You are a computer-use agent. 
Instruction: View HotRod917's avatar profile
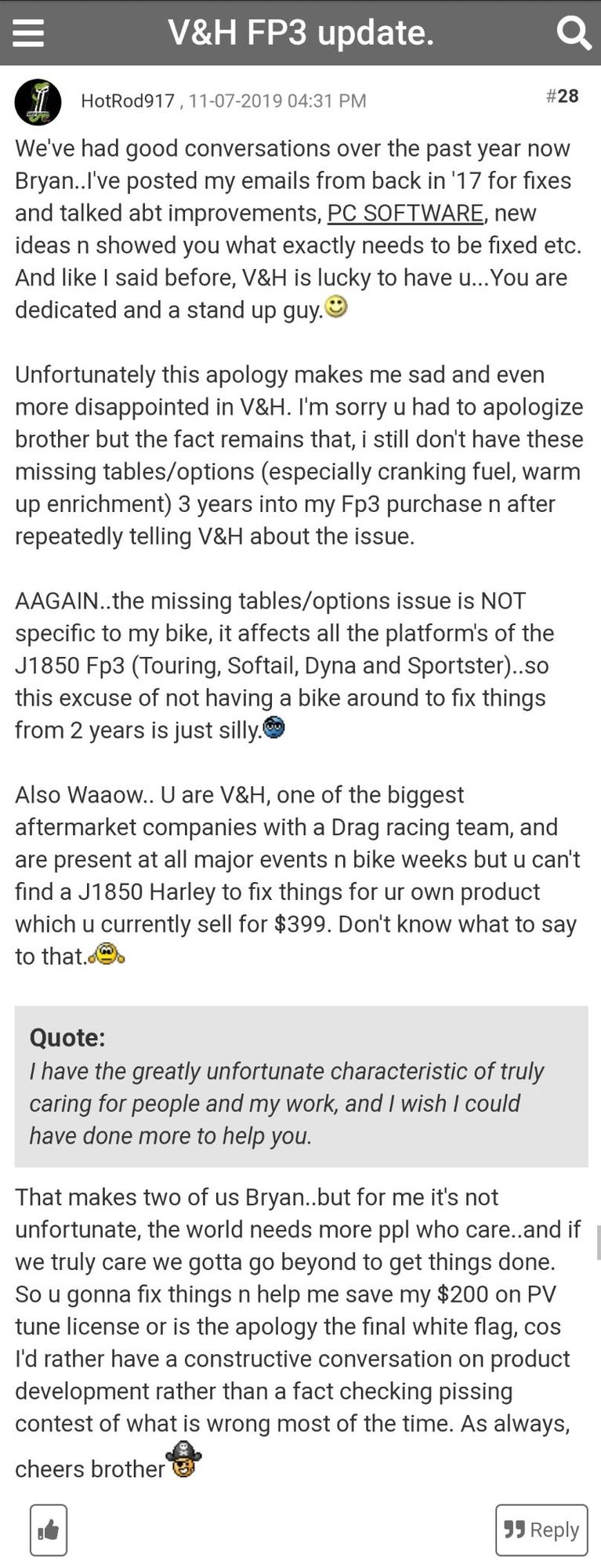click(x=38, y=101)
